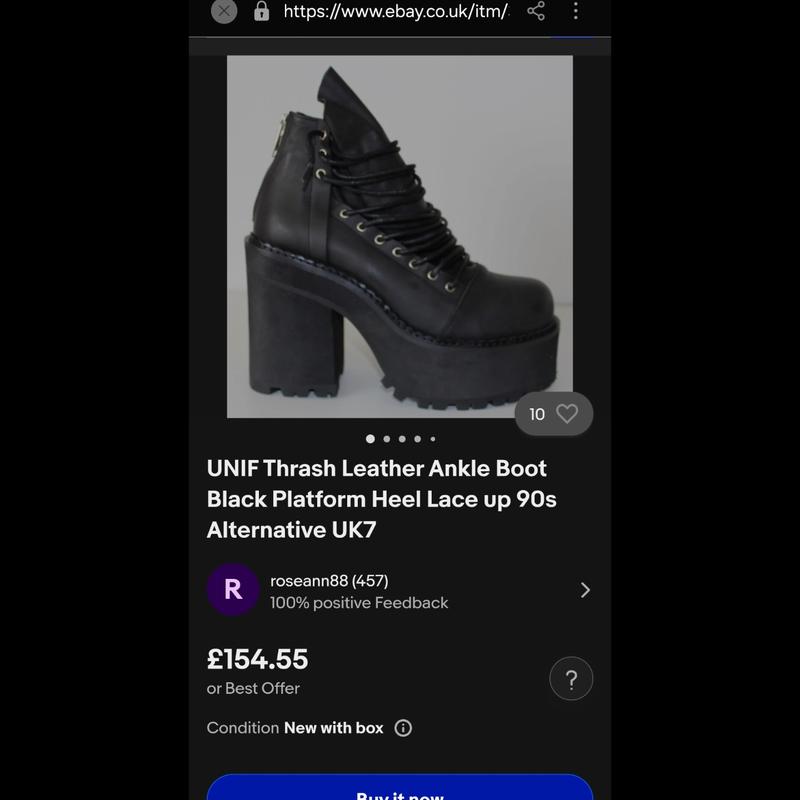View condition info for New with box
Viewport: 800px width, 800px height.
[x=403, y=728]
